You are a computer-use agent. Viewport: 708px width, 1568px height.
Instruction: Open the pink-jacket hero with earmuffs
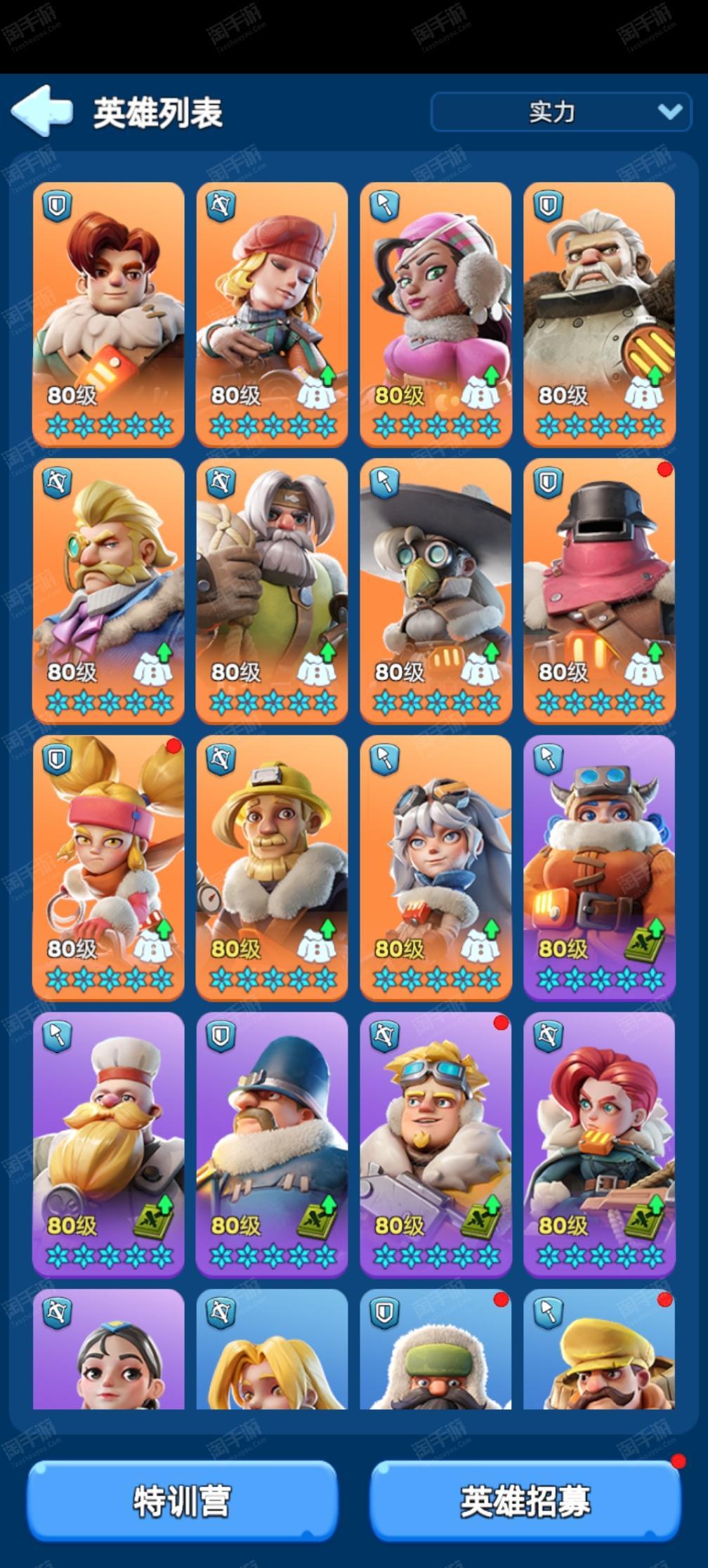click(x=435, y=313)
